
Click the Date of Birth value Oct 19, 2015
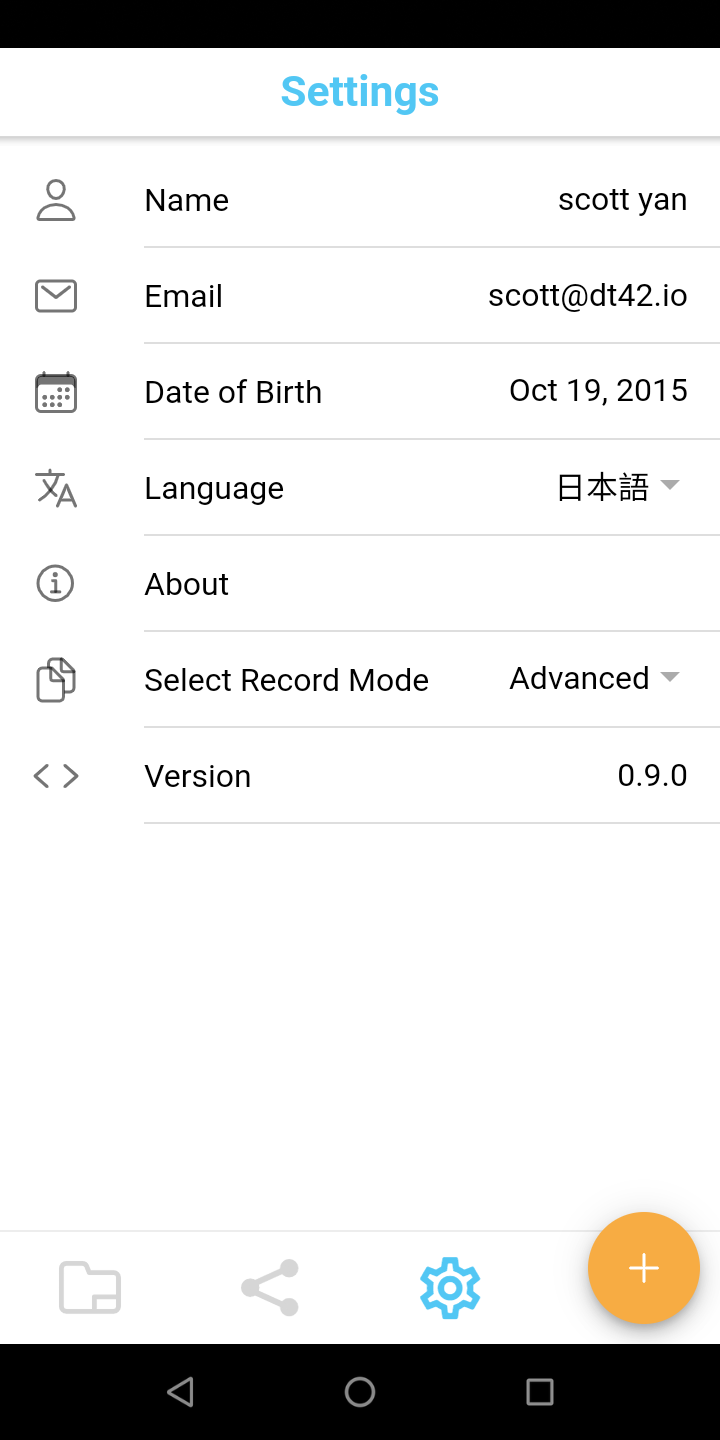click(598, 390)
